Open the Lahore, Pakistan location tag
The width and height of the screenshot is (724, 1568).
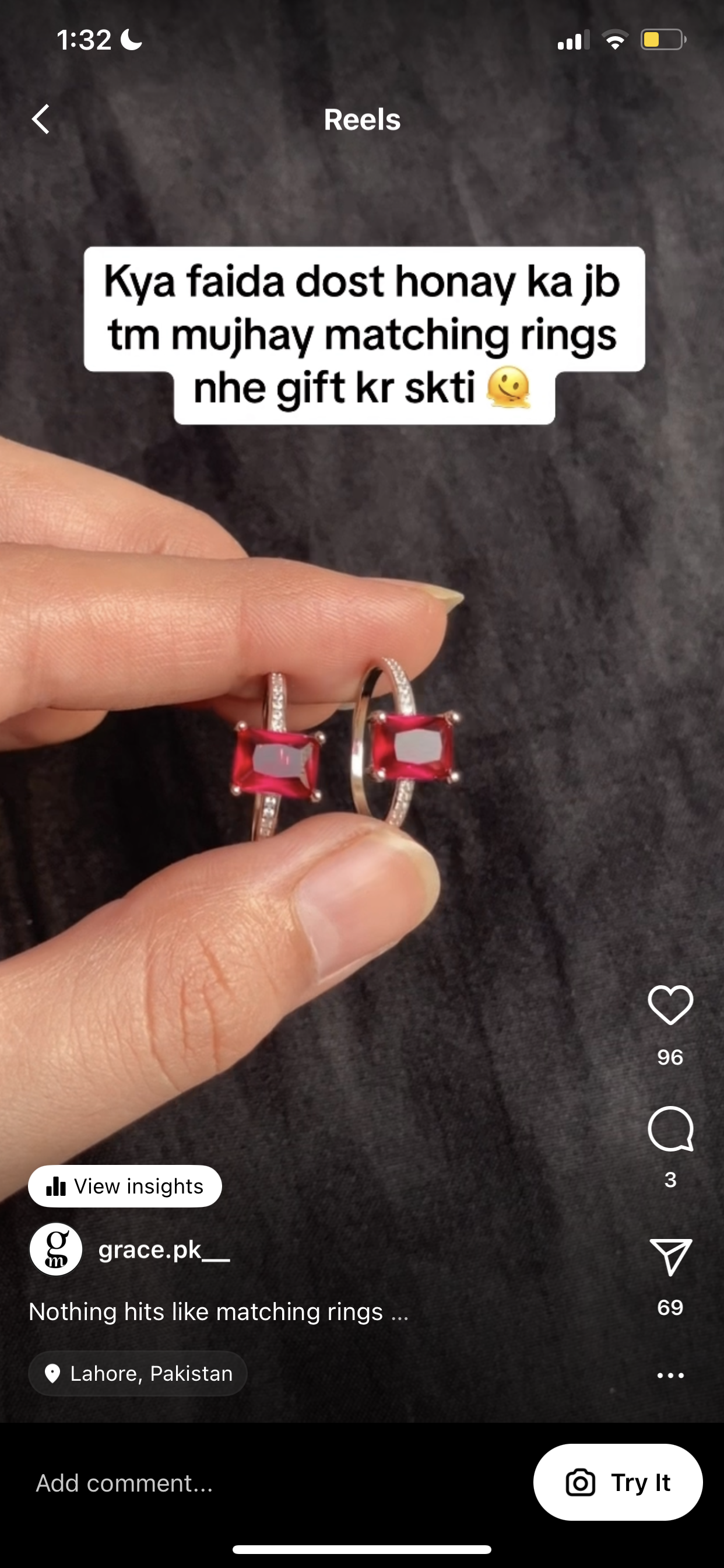[138, 1373]
